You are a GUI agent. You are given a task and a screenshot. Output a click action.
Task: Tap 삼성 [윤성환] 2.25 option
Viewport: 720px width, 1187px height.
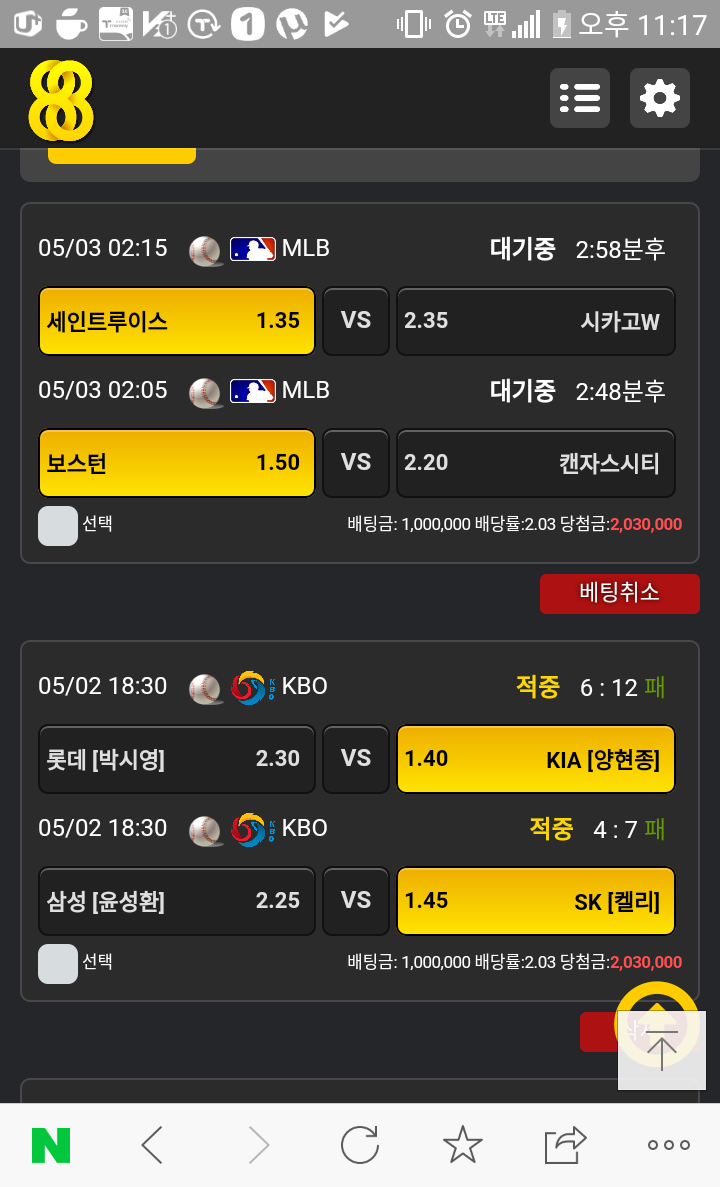(176, 901)
